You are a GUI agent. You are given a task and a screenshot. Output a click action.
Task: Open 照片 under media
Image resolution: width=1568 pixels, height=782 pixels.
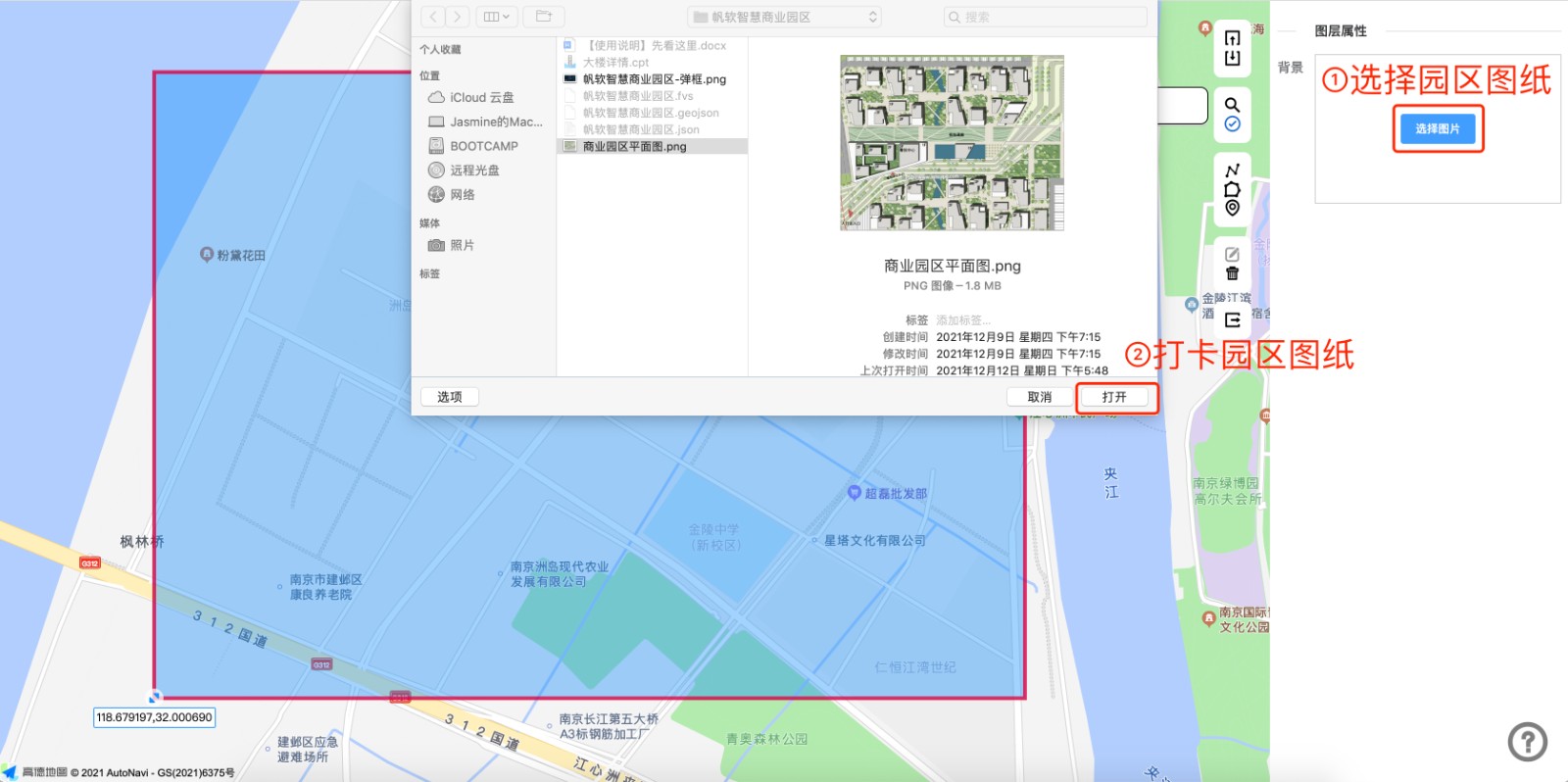(462, 245)
